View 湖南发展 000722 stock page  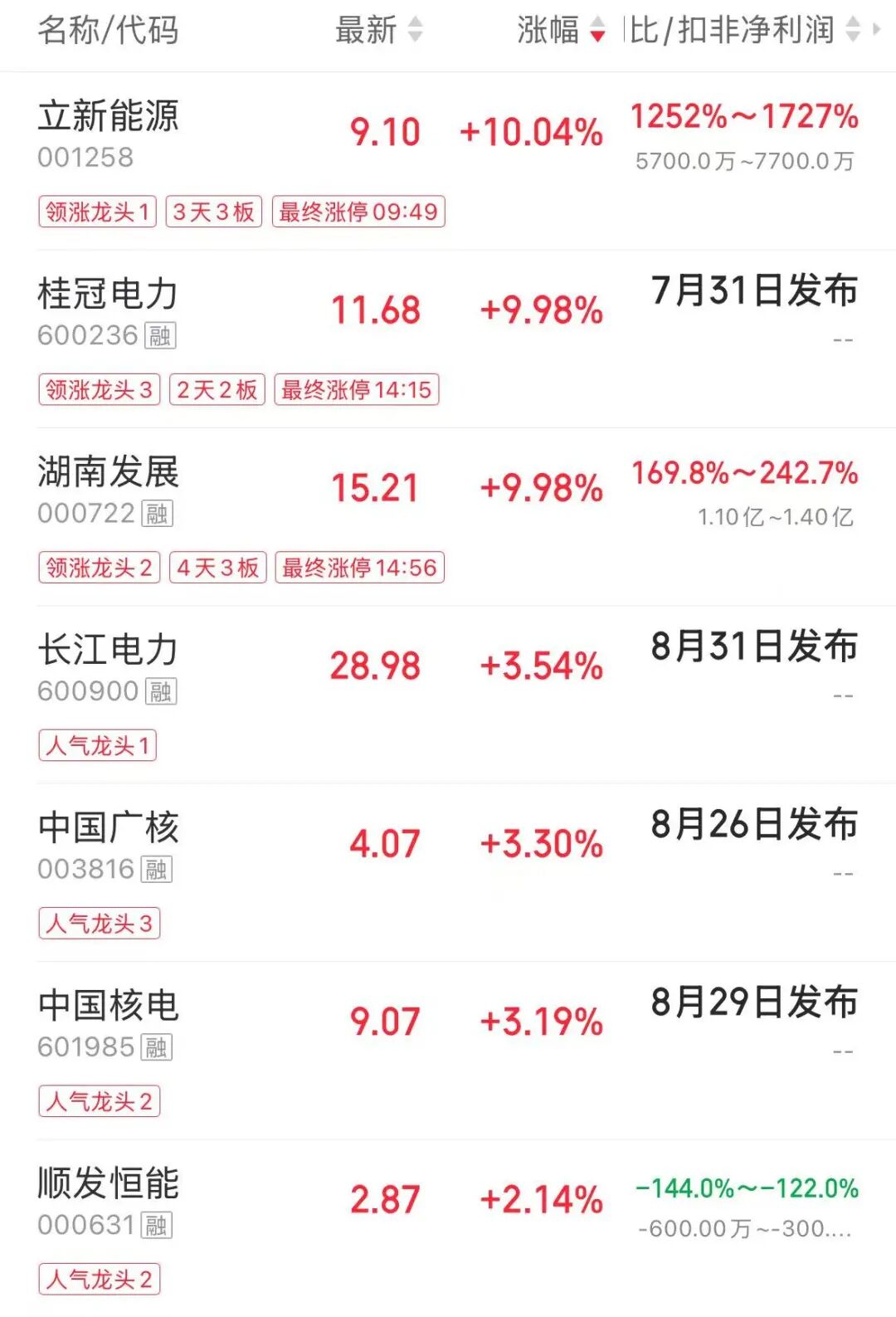[448, 517]
